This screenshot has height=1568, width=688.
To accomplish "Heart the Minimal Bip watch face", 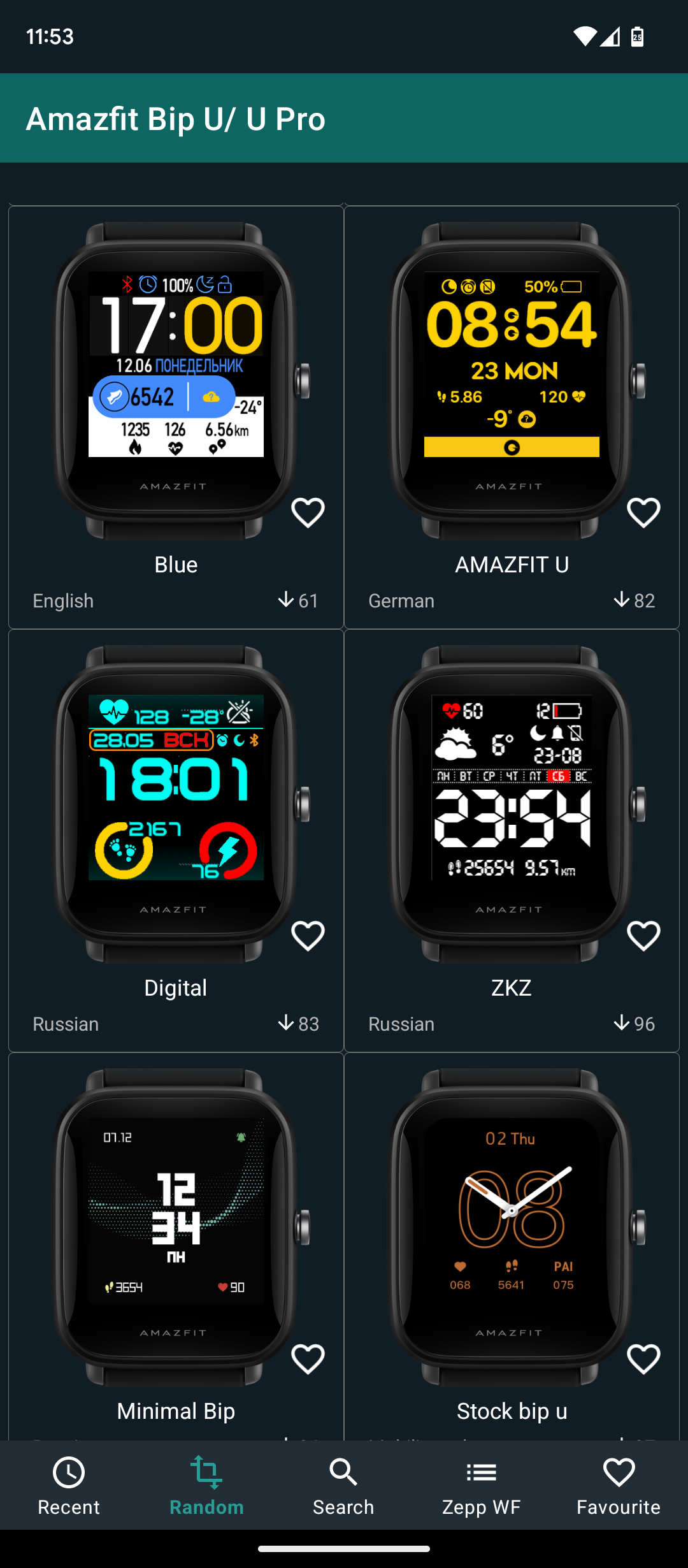I will tap(308, 1359).
